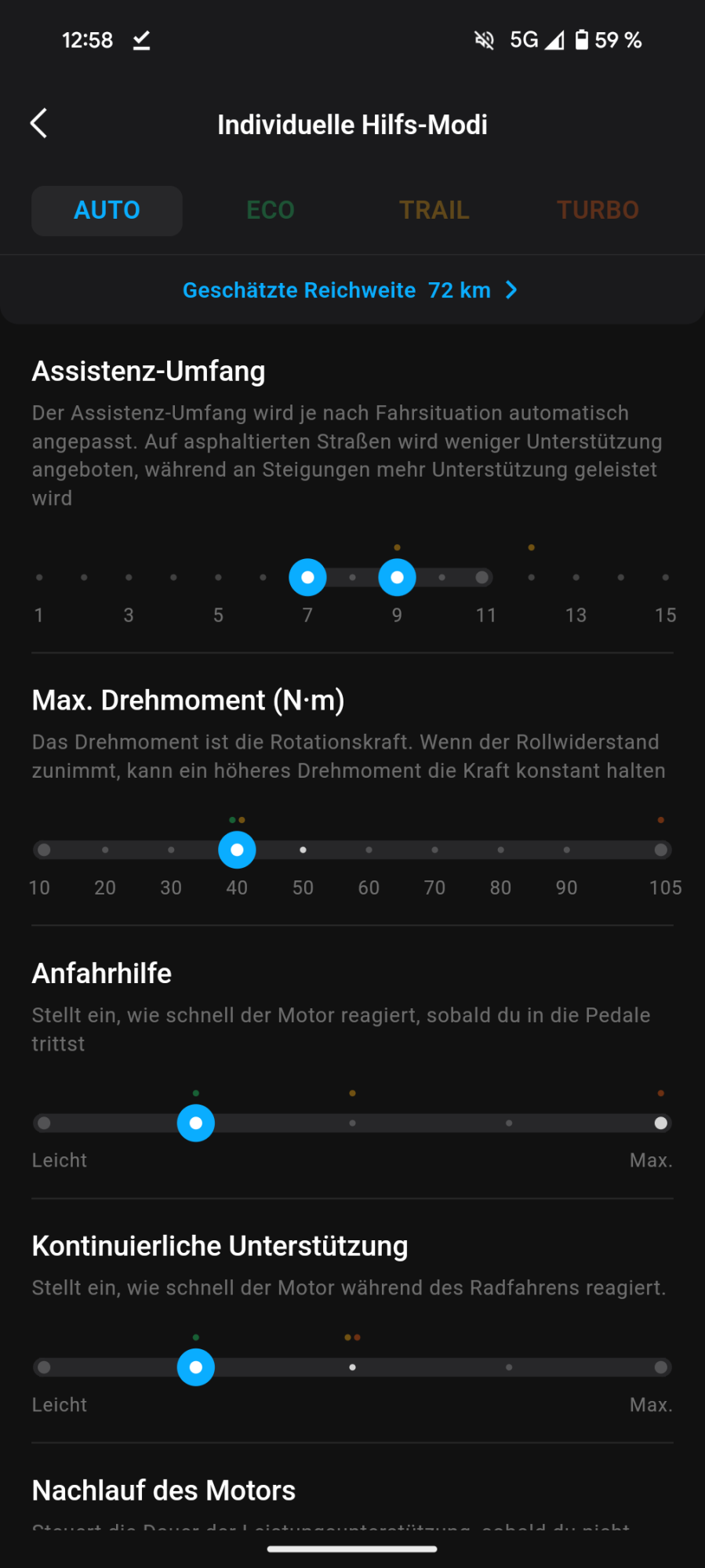Go back from Individuelle Hilfs-Modi

pos(39,123)
